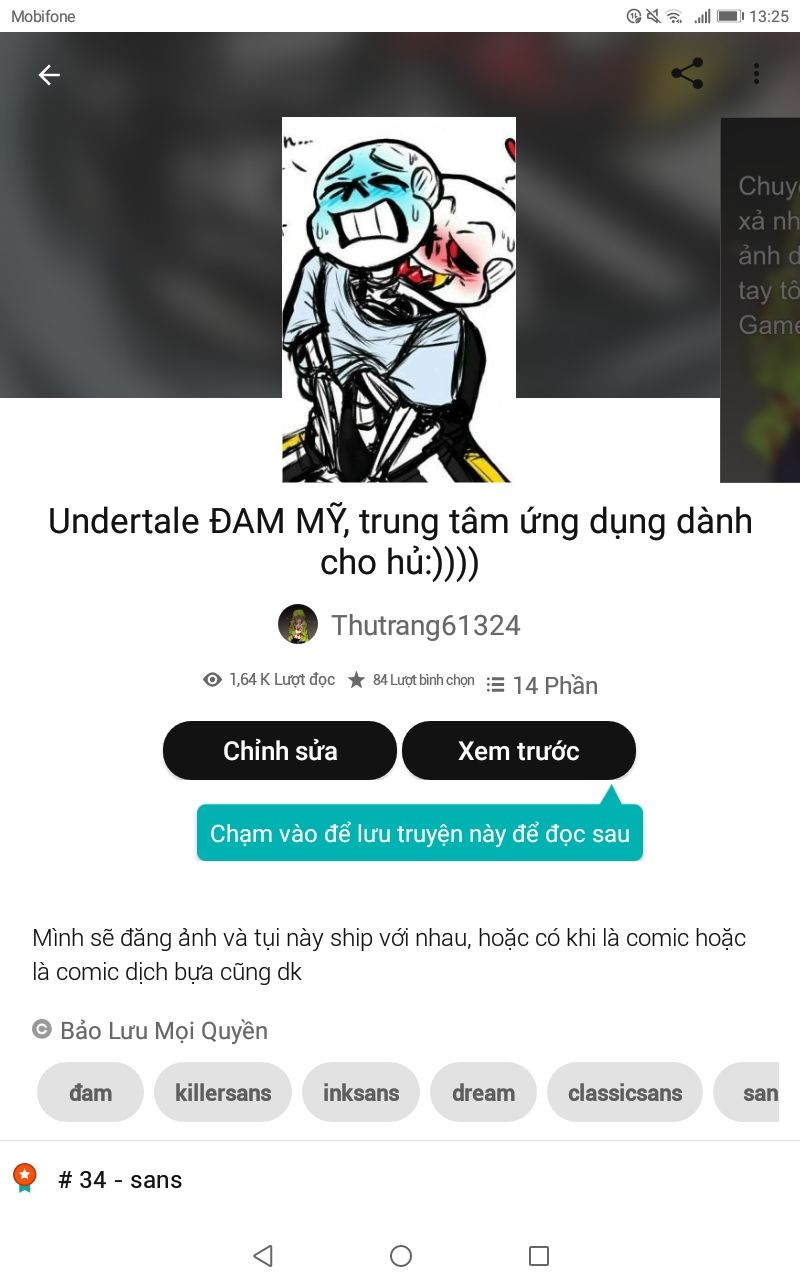
Task: Select the classicsans tag chip
Action: pyautogui.click(x=625, y=1092)
